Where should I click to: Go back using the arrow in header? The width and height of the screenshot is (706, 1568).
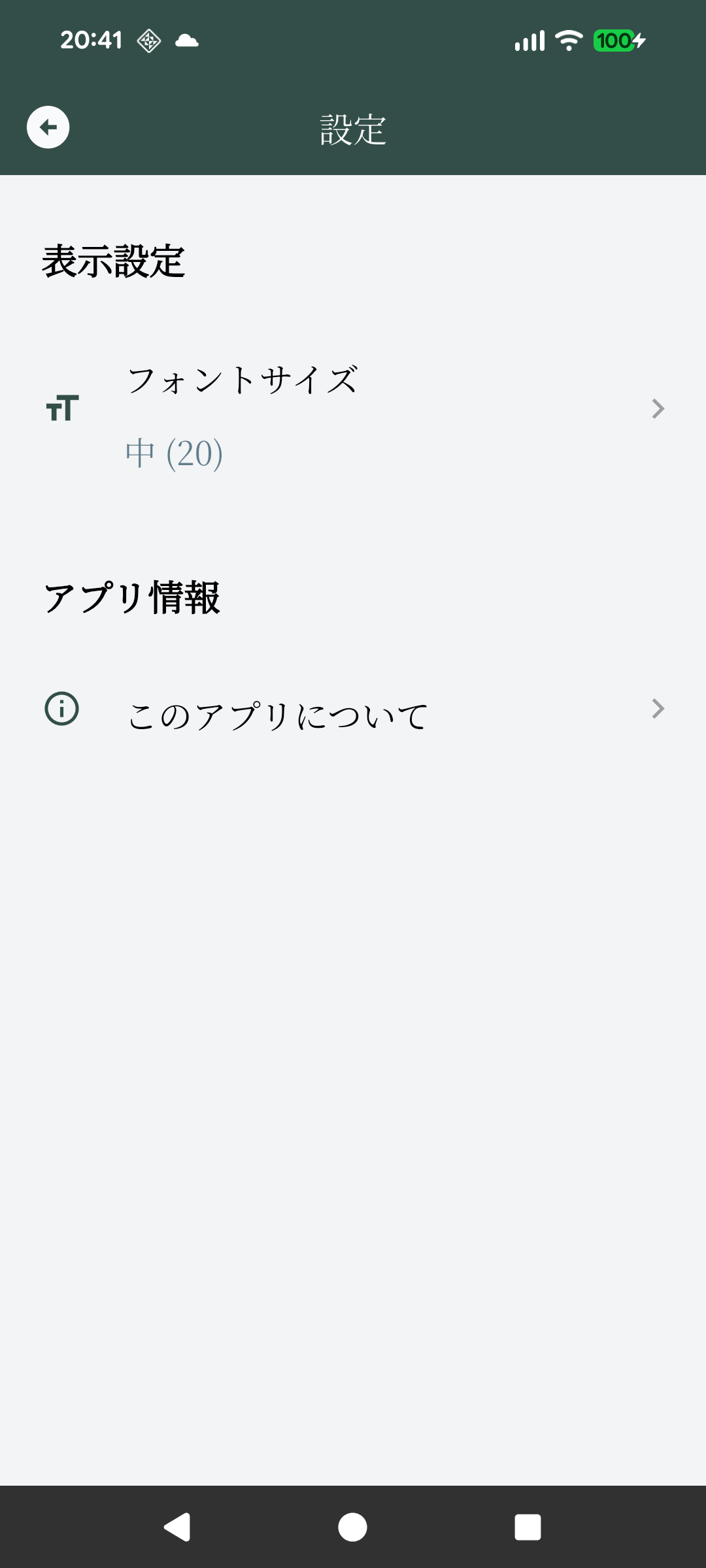pos(48,127)
